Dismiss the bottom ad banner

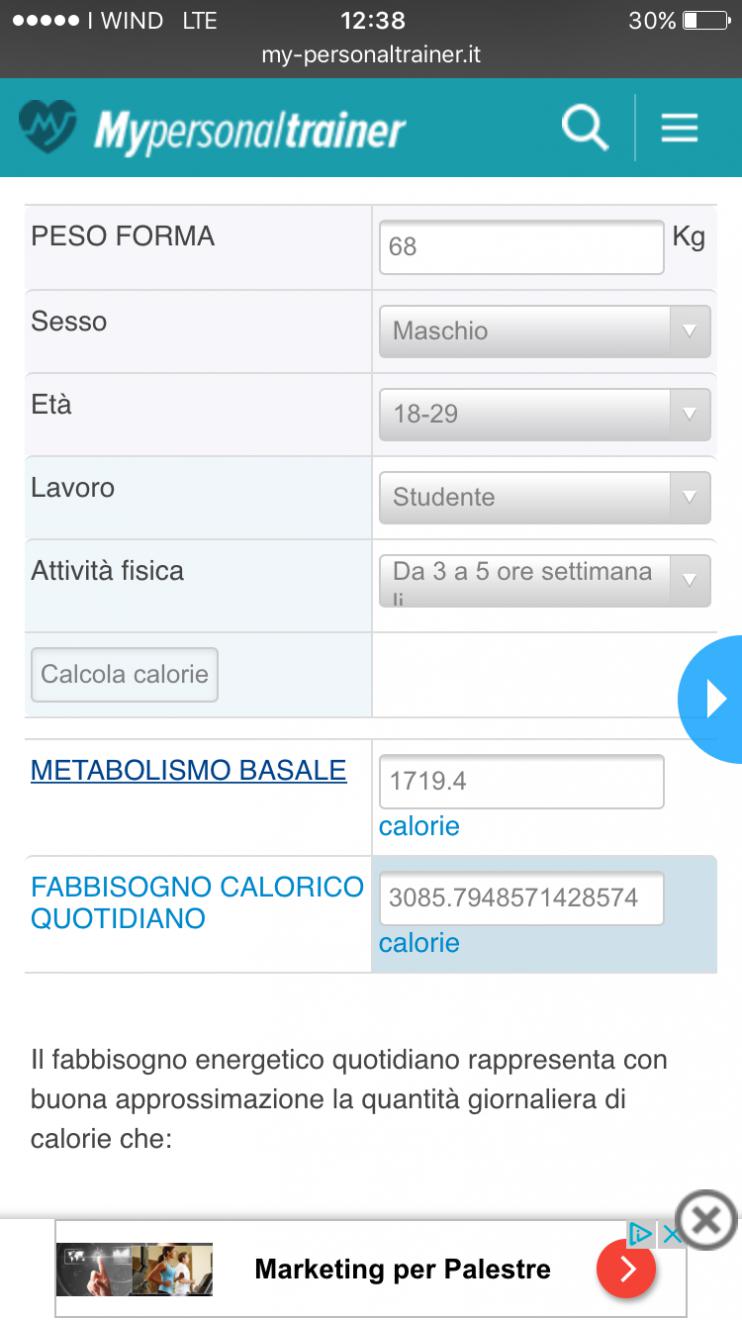tap(706, 1220)
